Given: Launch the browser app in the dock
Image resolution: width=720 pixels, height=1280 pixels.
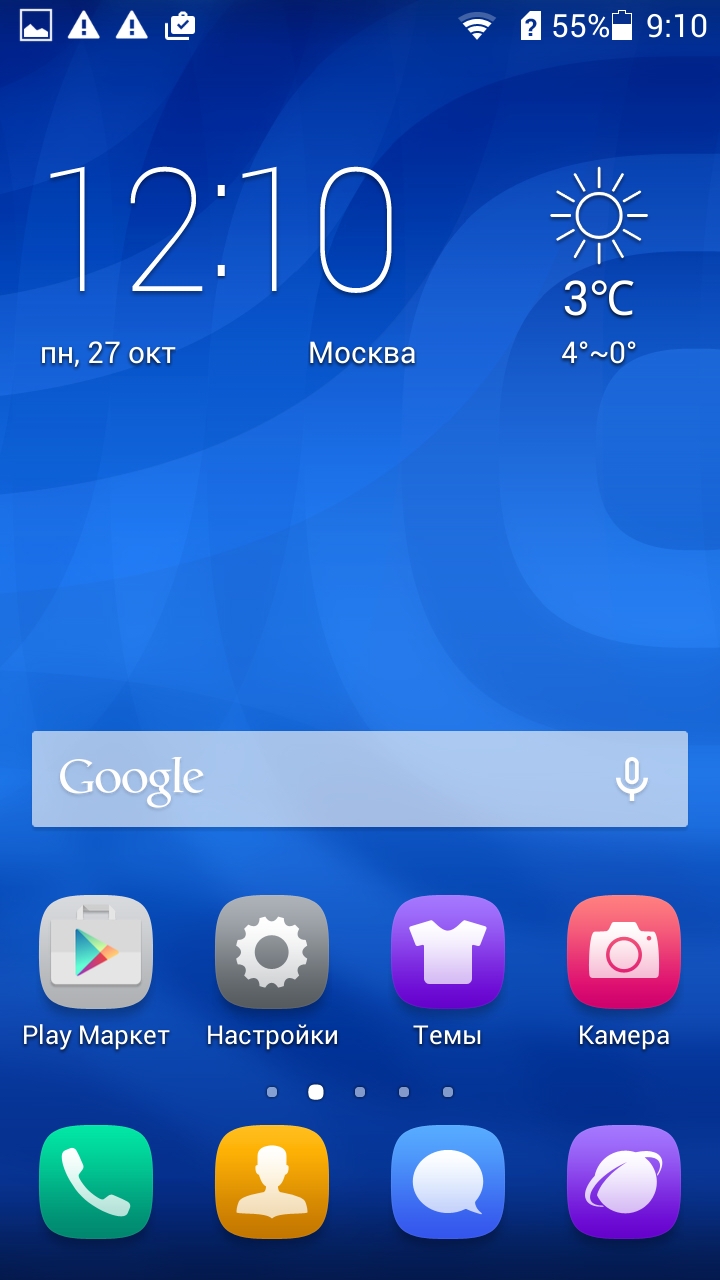Looking at the screenshot, I should click(624, 1182).
